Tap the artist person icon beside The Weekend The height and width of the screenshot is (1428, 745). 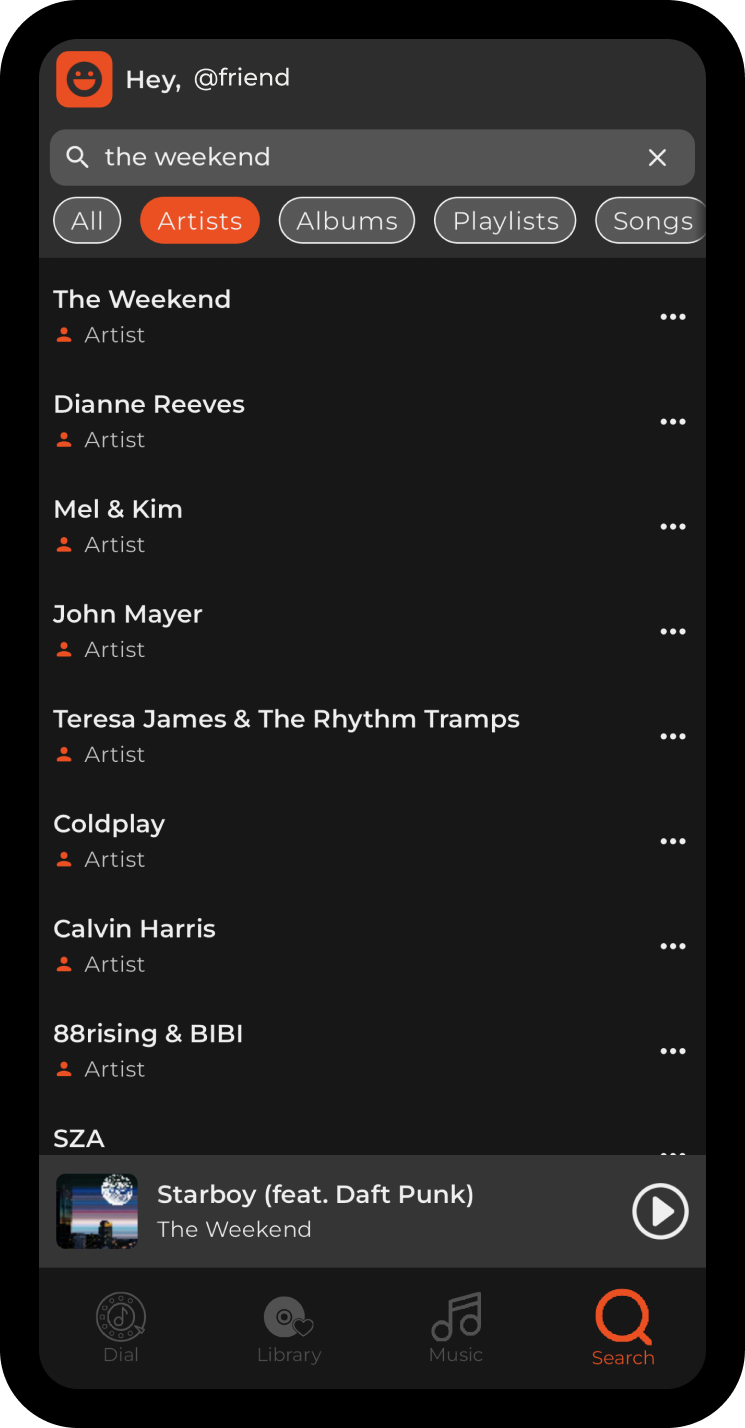coord(64,334)
